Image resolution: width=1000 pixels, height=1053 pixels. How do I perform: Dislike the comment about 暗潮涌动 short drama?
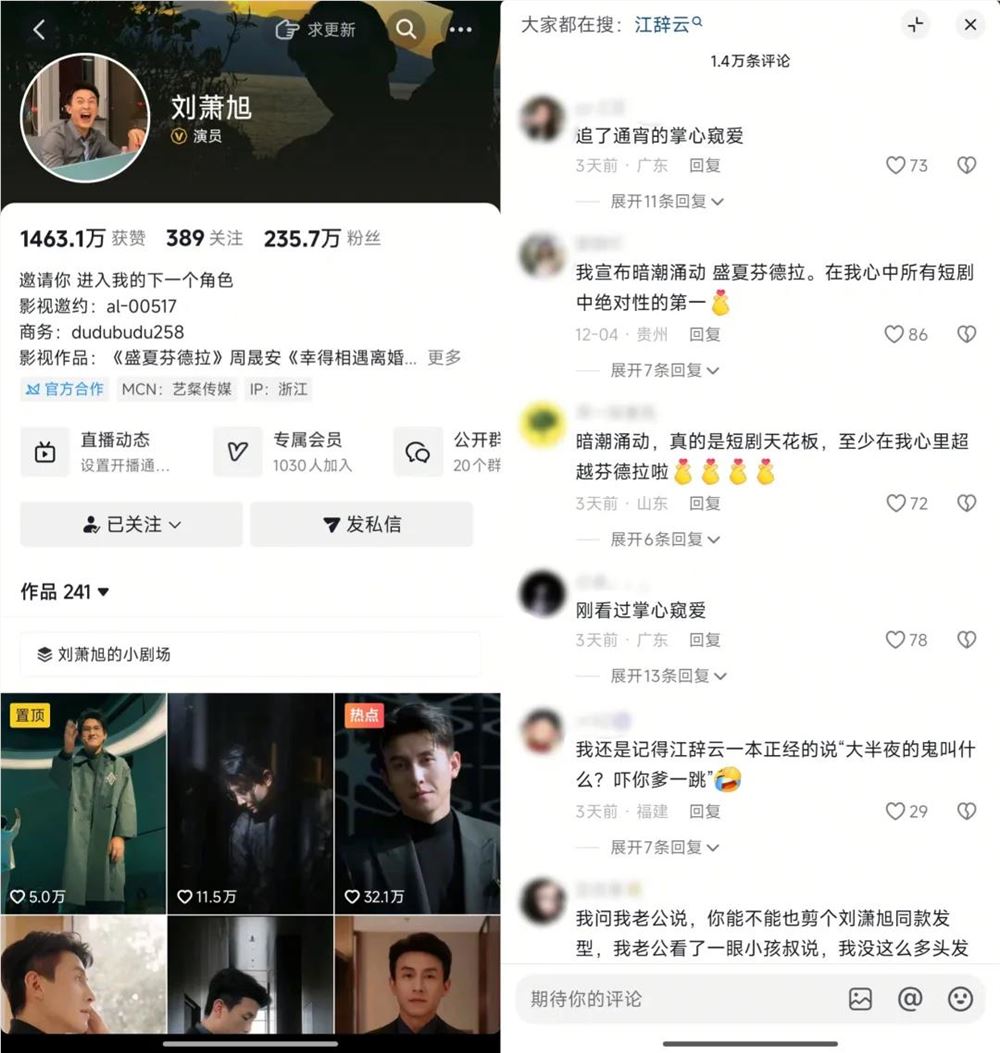965,503
